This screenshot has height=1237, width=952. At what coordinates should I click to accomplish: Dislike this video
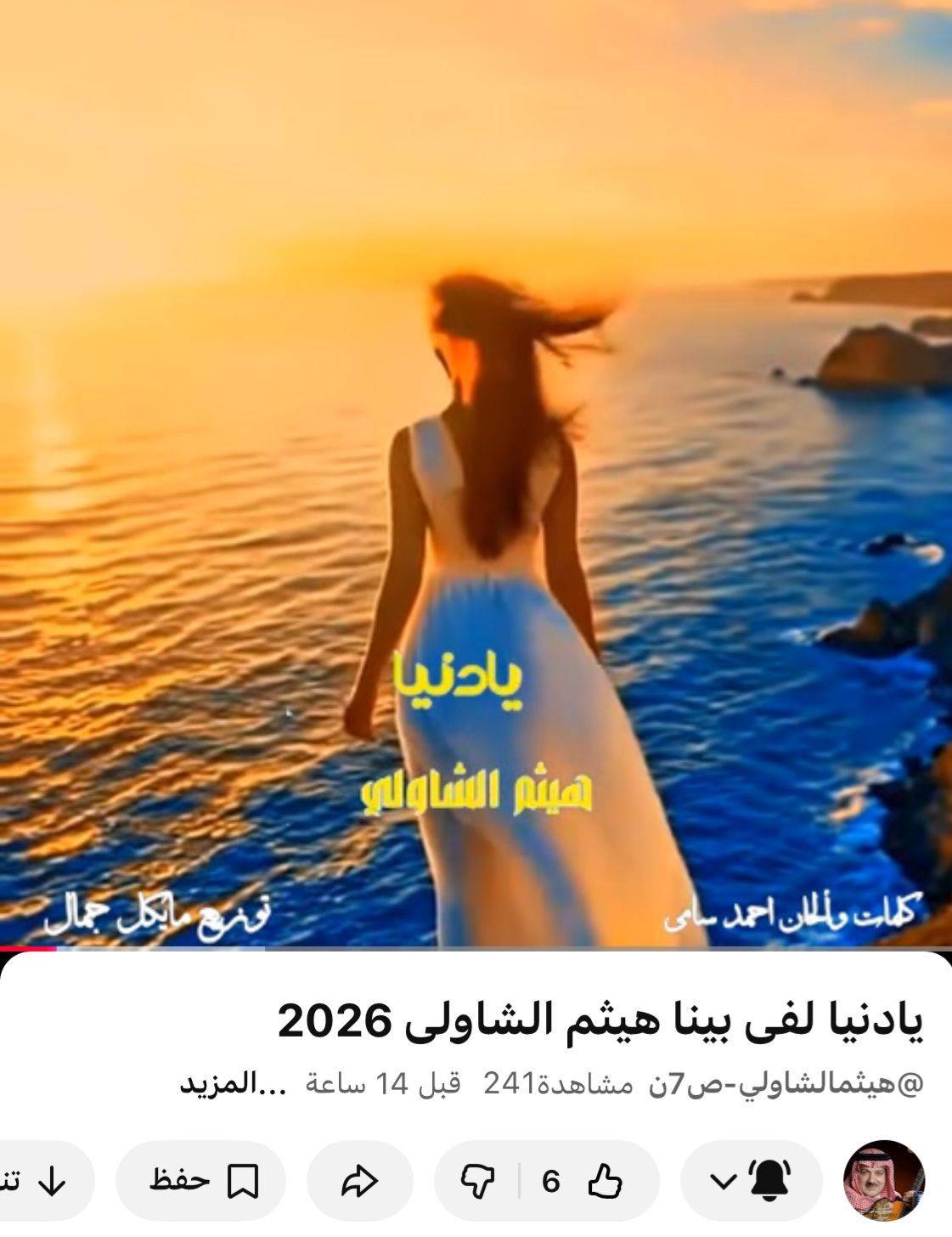pyautogui.click(x=477, y=1181)
